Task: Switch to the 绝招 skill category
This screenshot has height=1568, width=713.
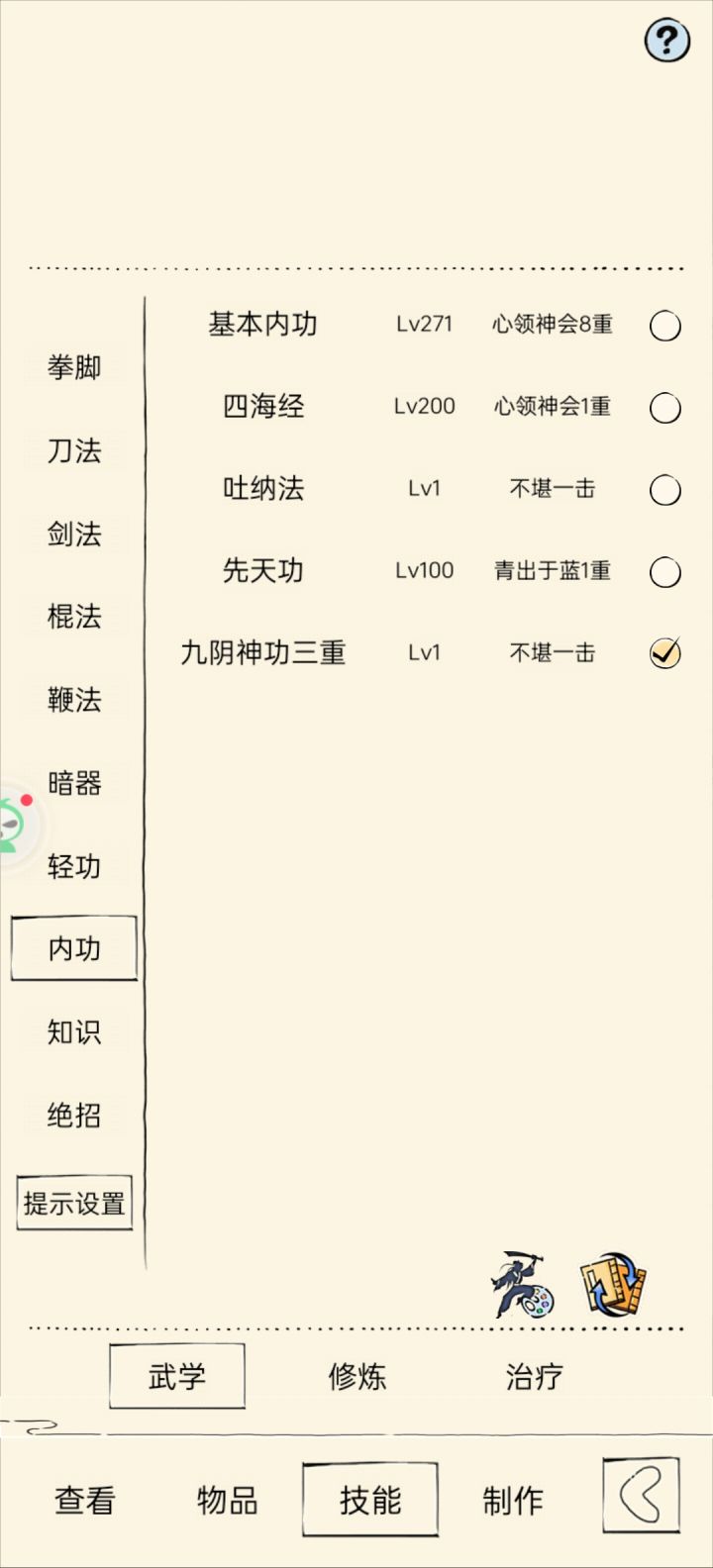Action: [x=74, y=1115]
